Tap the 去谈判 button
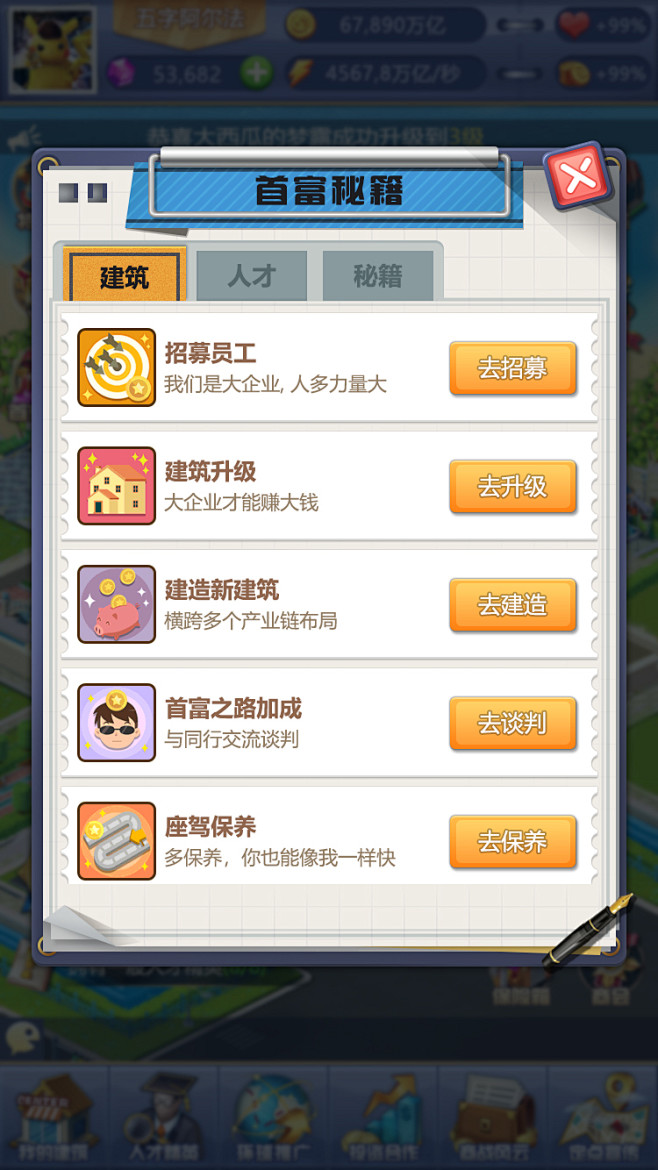658x1170 pixels. point(512,722)
